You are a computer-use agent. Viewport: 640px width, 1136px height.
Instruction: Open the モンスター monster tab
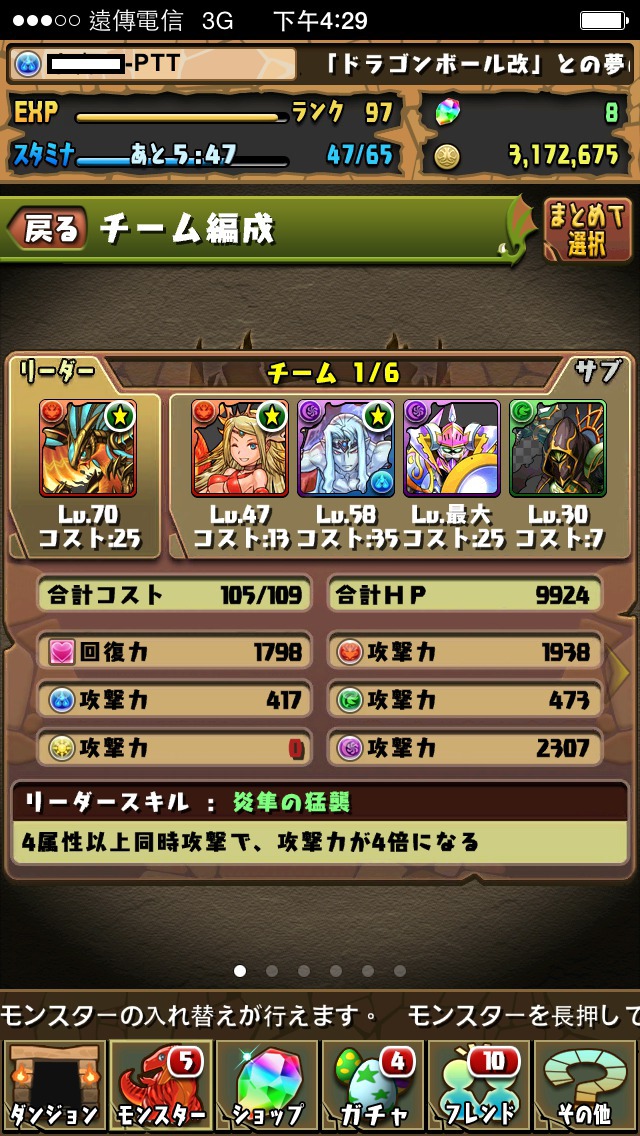159,1087
